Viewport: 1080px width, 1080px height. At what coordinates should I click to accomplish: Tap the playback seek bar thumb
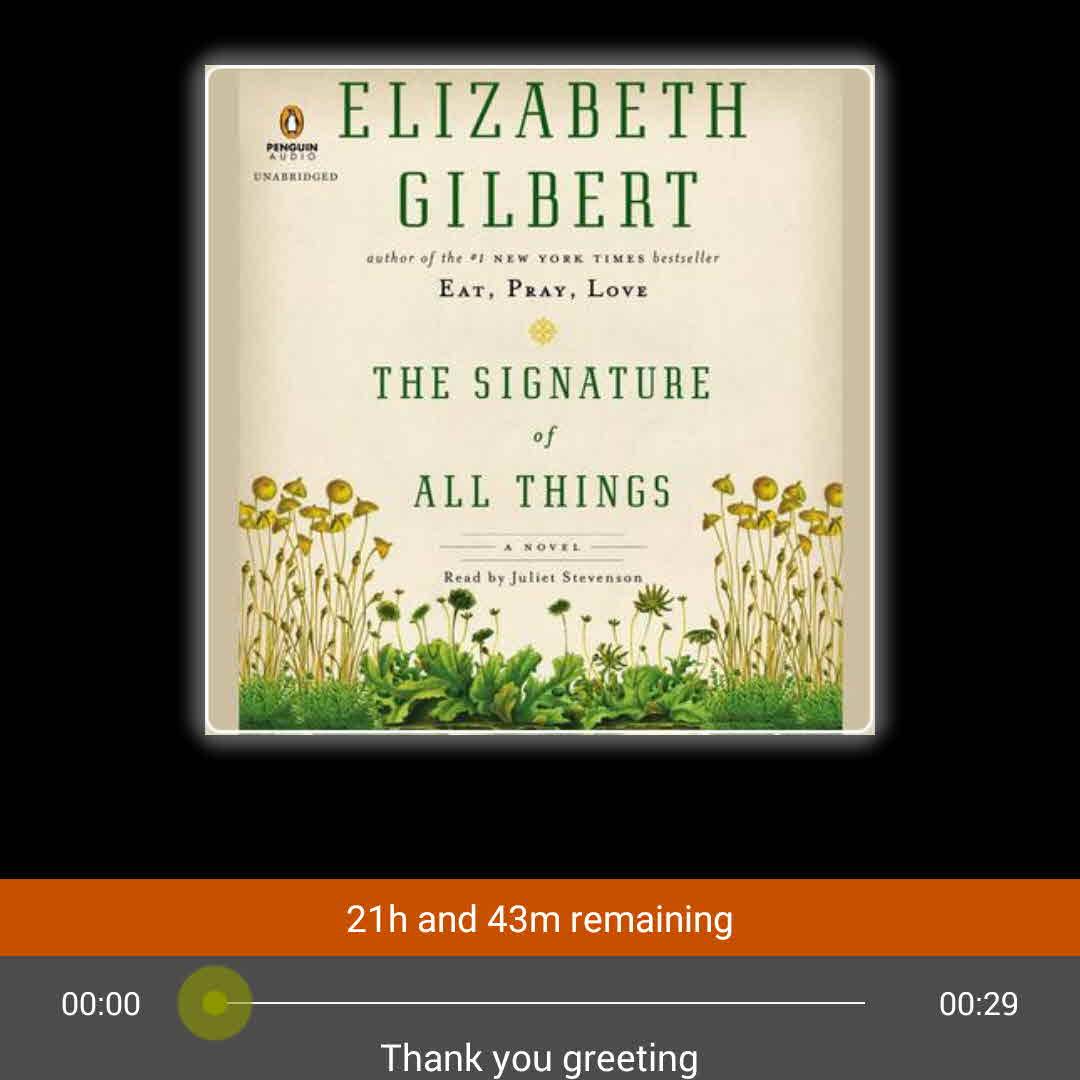tap(214, 1003)
